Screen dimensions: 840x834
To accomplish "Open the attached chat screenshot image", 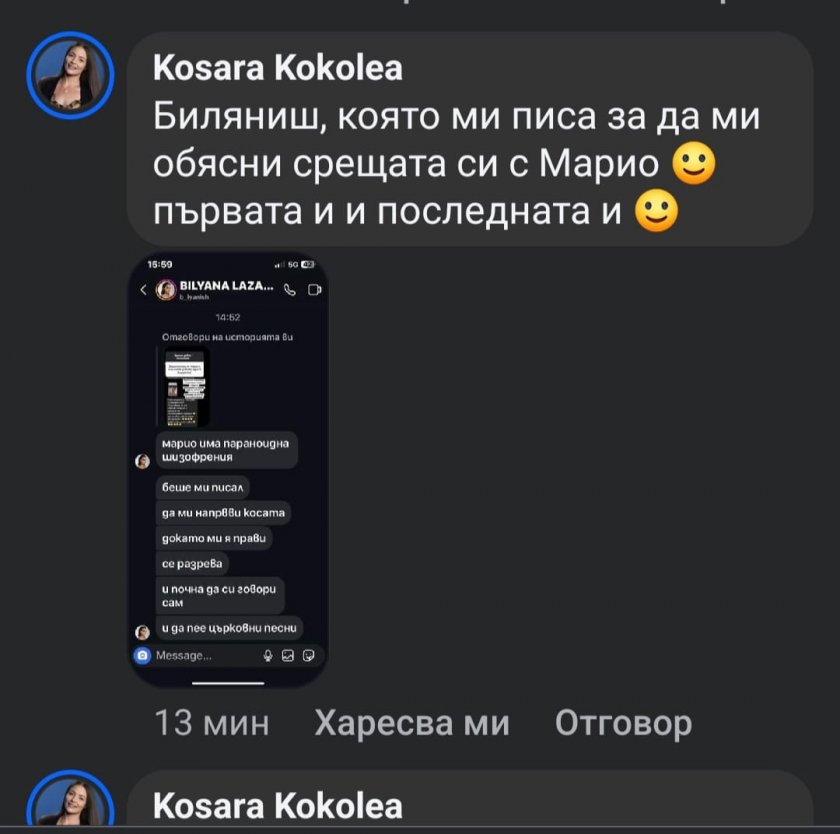I will click(229, 470).
